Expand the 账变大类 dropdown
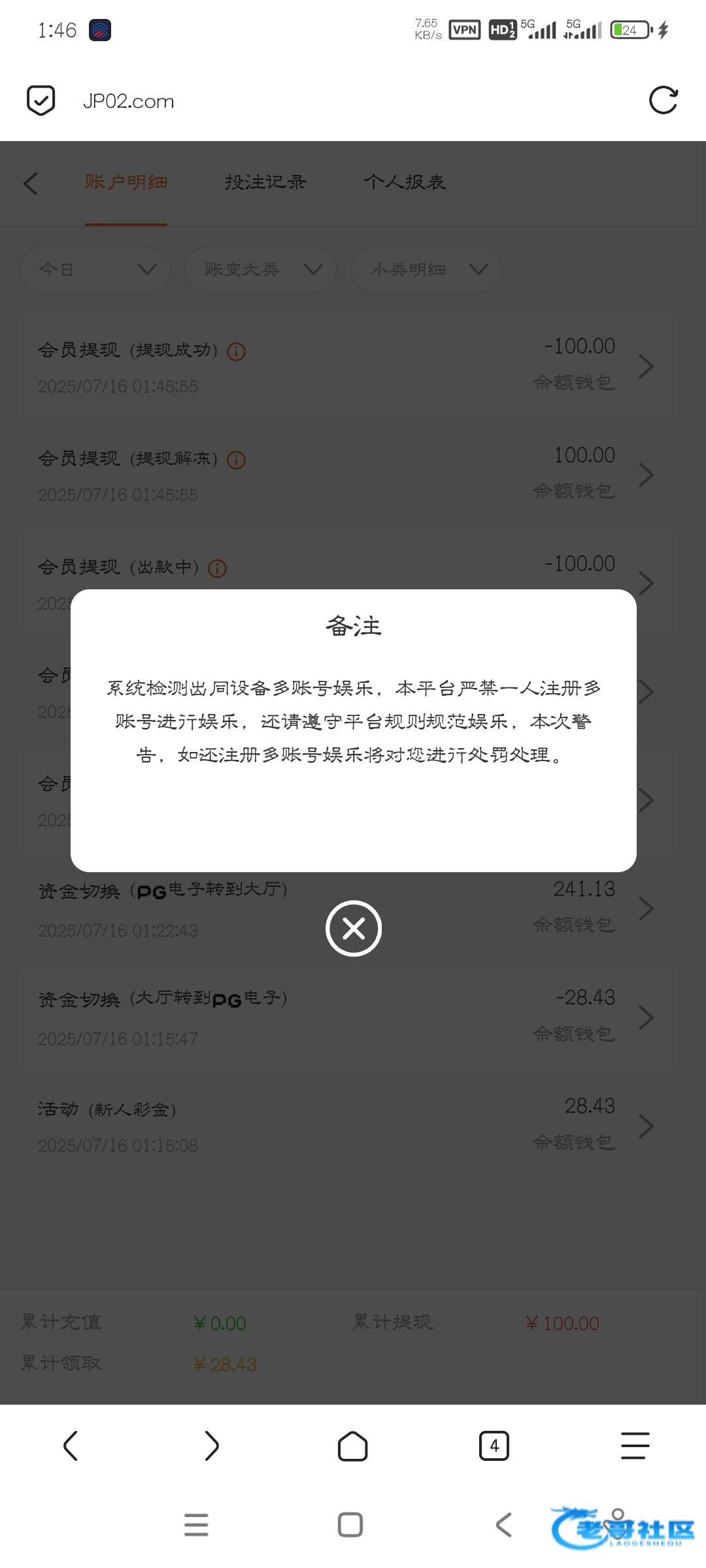706x1568 pixels. (x=261, y=269)
